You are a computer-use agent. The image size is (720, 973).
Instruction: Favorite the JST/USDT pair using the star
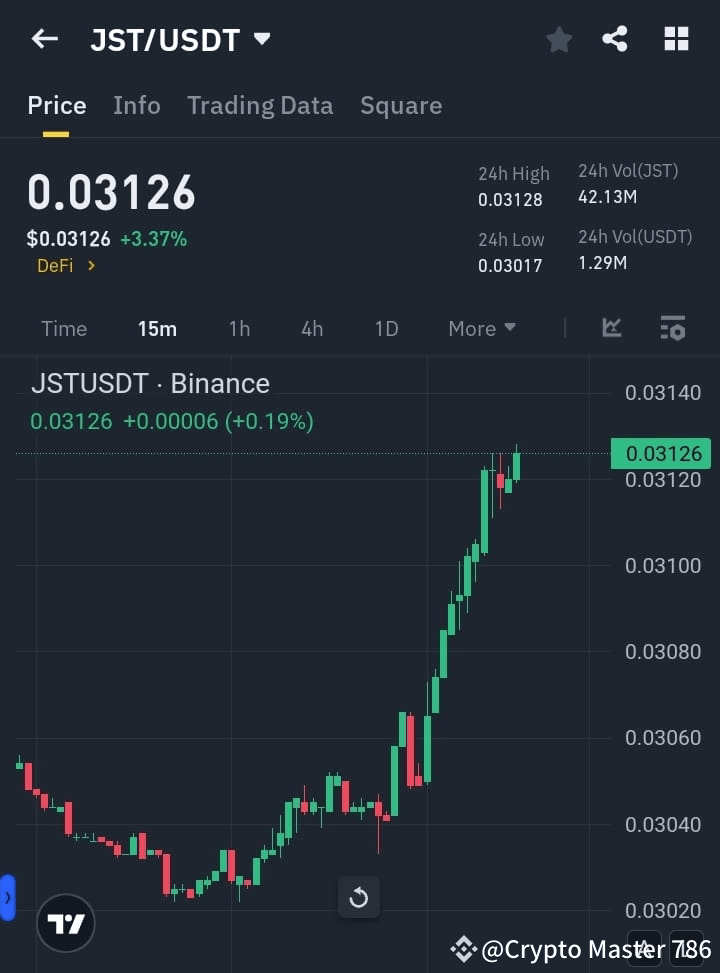point(558,39)
